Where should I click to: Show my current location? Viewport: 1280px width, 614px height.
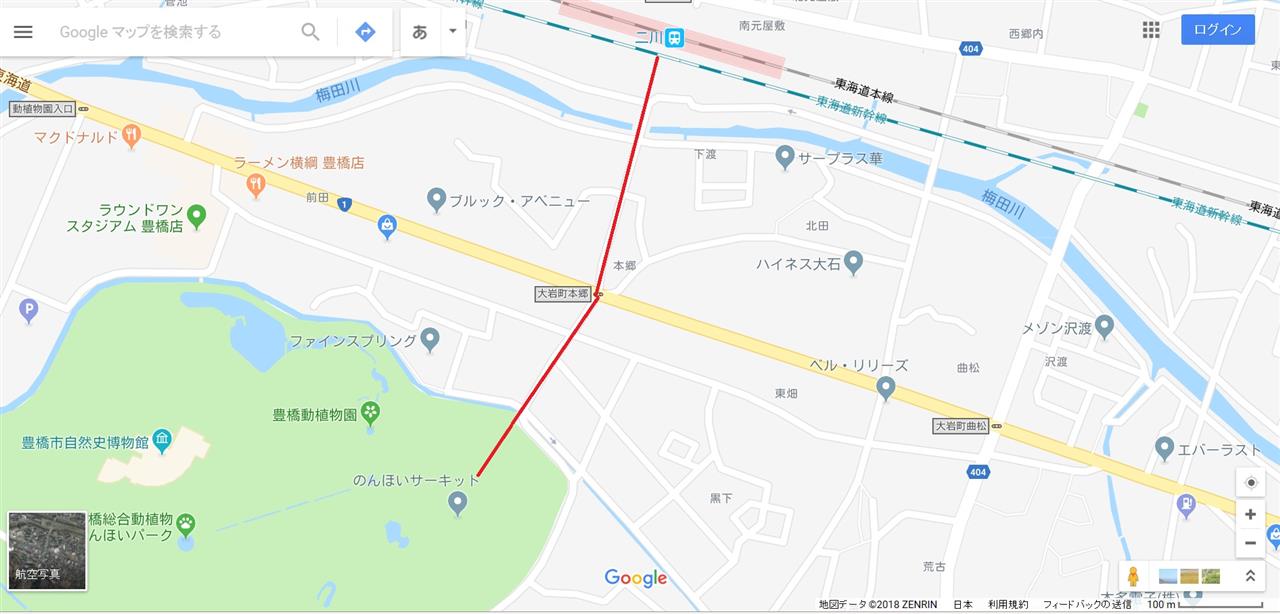[1250, 483]
